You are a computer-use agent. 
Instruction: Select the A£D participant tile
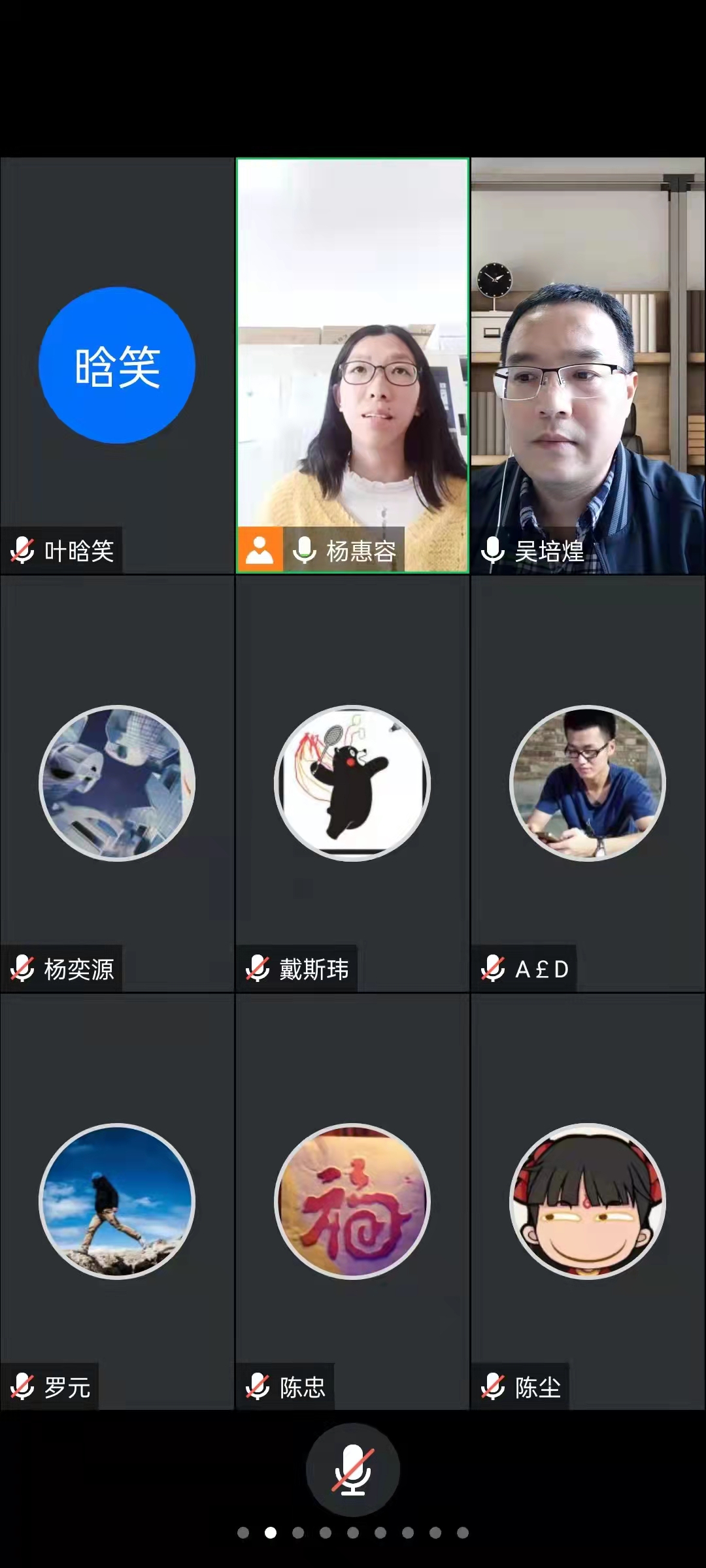[588, 784]
